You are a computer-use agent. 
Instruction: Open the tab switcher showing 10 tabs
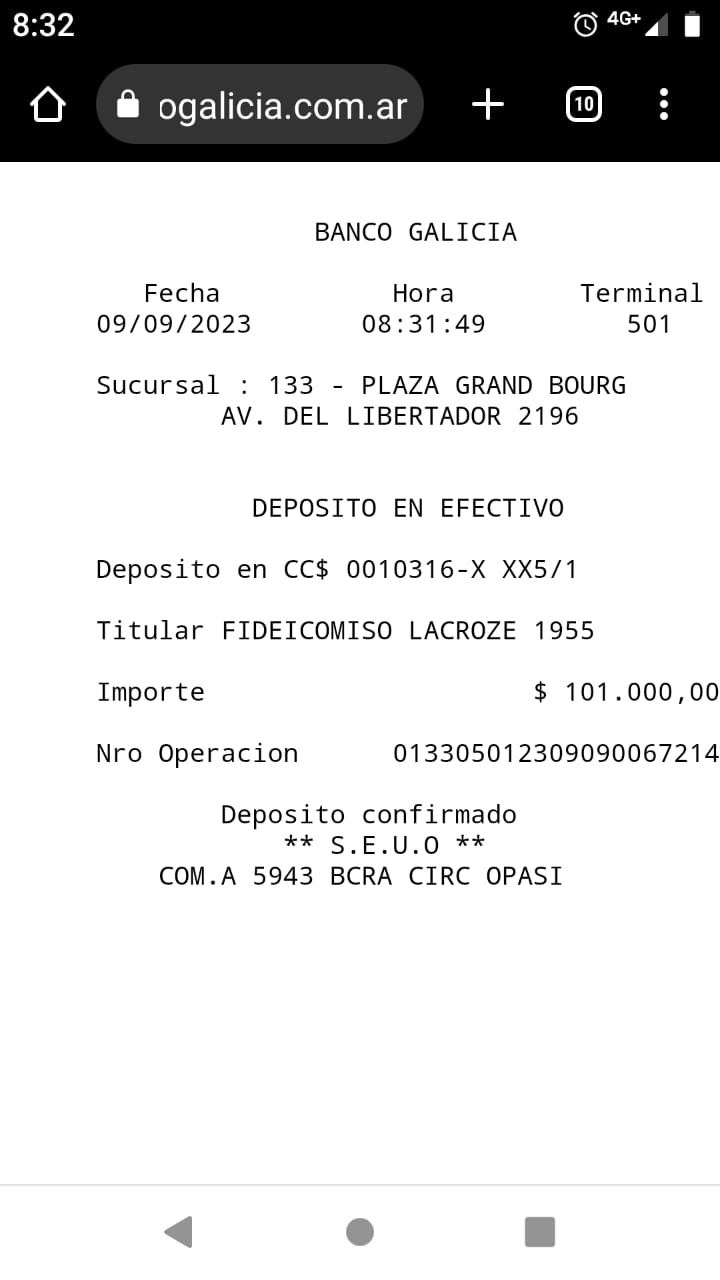click(x=584, y=104)
